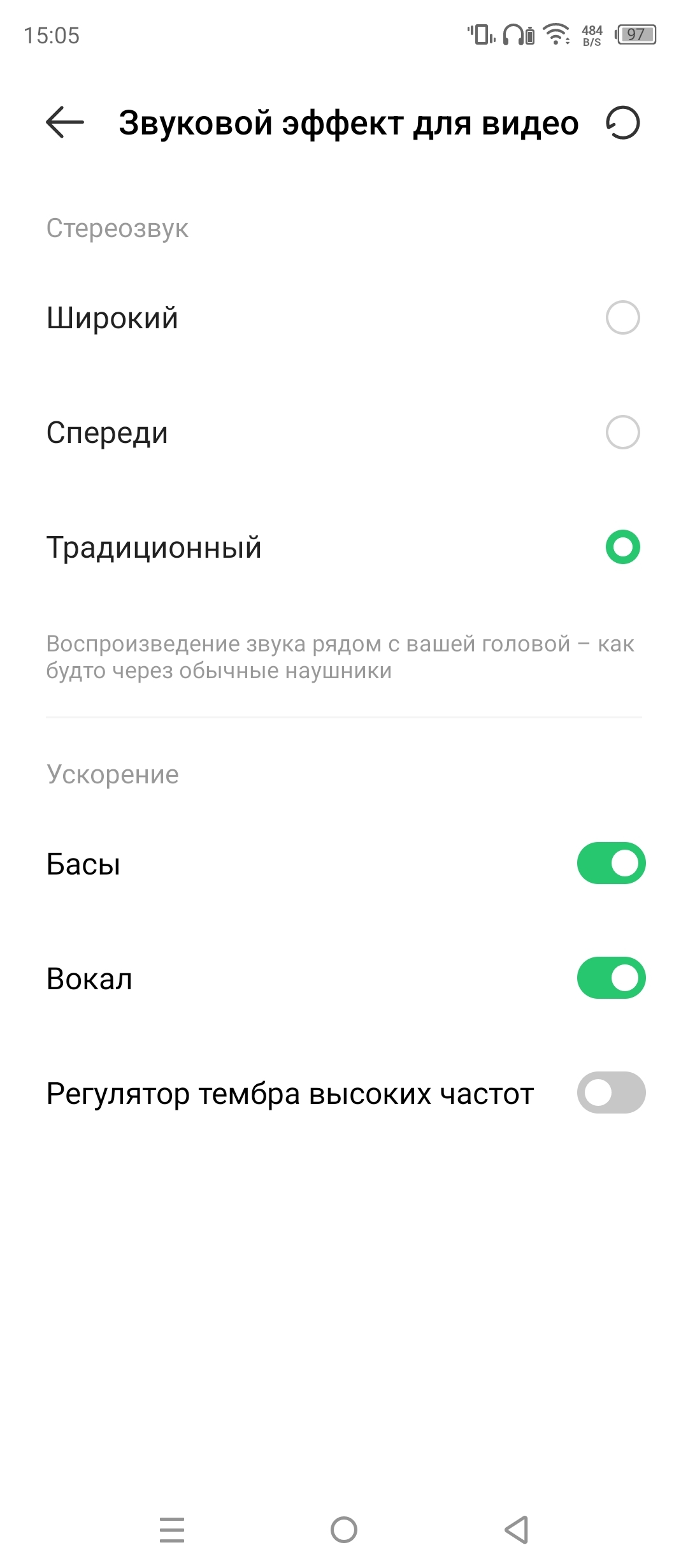Viewport: 688px width, 1568px height.
Task: Go back from the video sound effect screen
Action: pyautogui.click(x=65, y=122)
